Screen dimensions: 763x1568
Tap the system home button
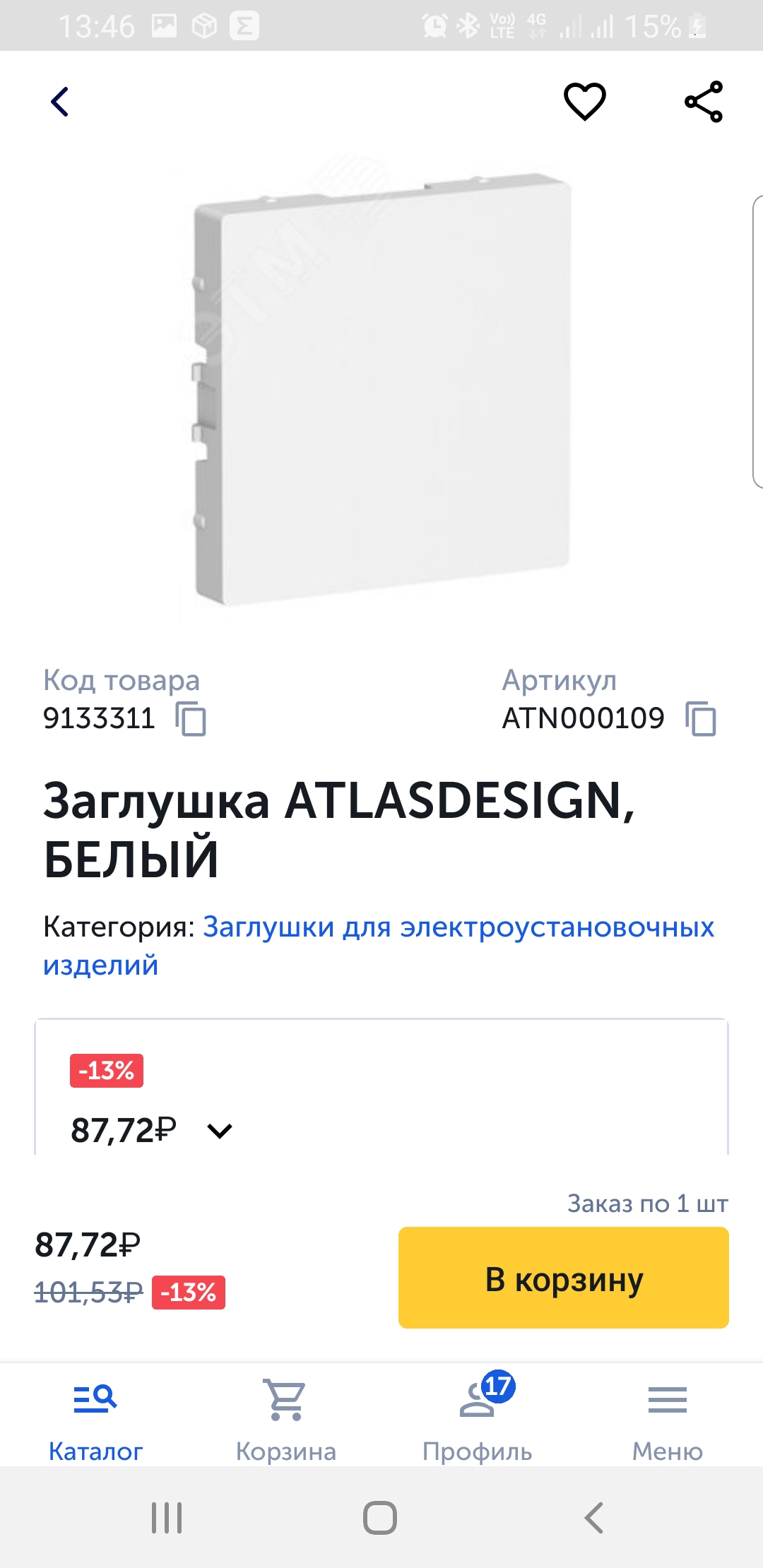tap(380, 1517)
